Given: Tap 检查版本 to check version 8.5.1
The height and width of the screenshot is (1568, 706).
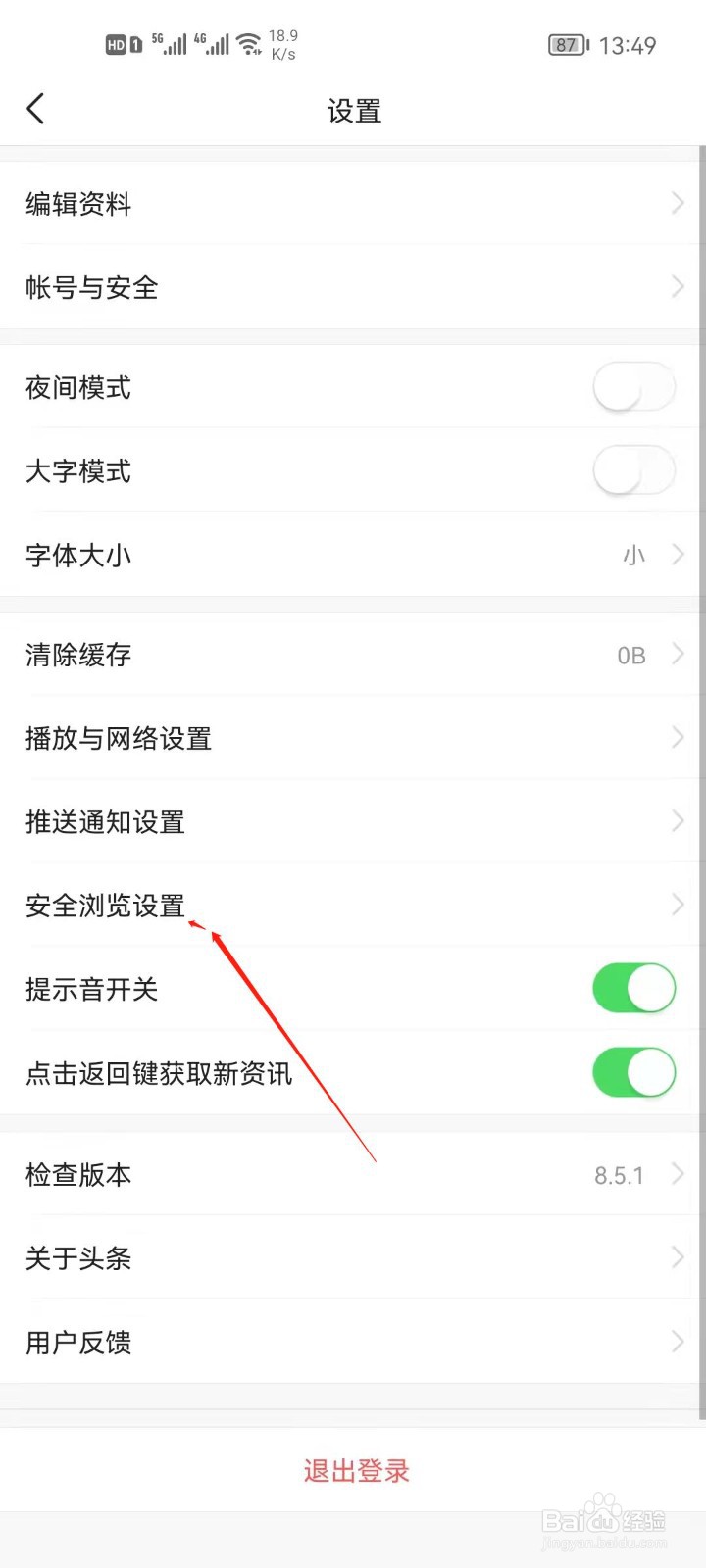Looking at the screenshot, I should [x=353, y=1174].
